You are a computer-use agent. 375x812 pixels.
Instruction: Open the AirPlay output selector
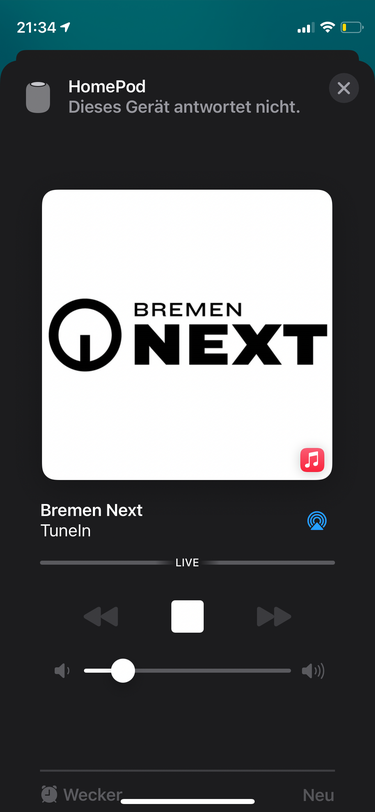click(317, 520)
